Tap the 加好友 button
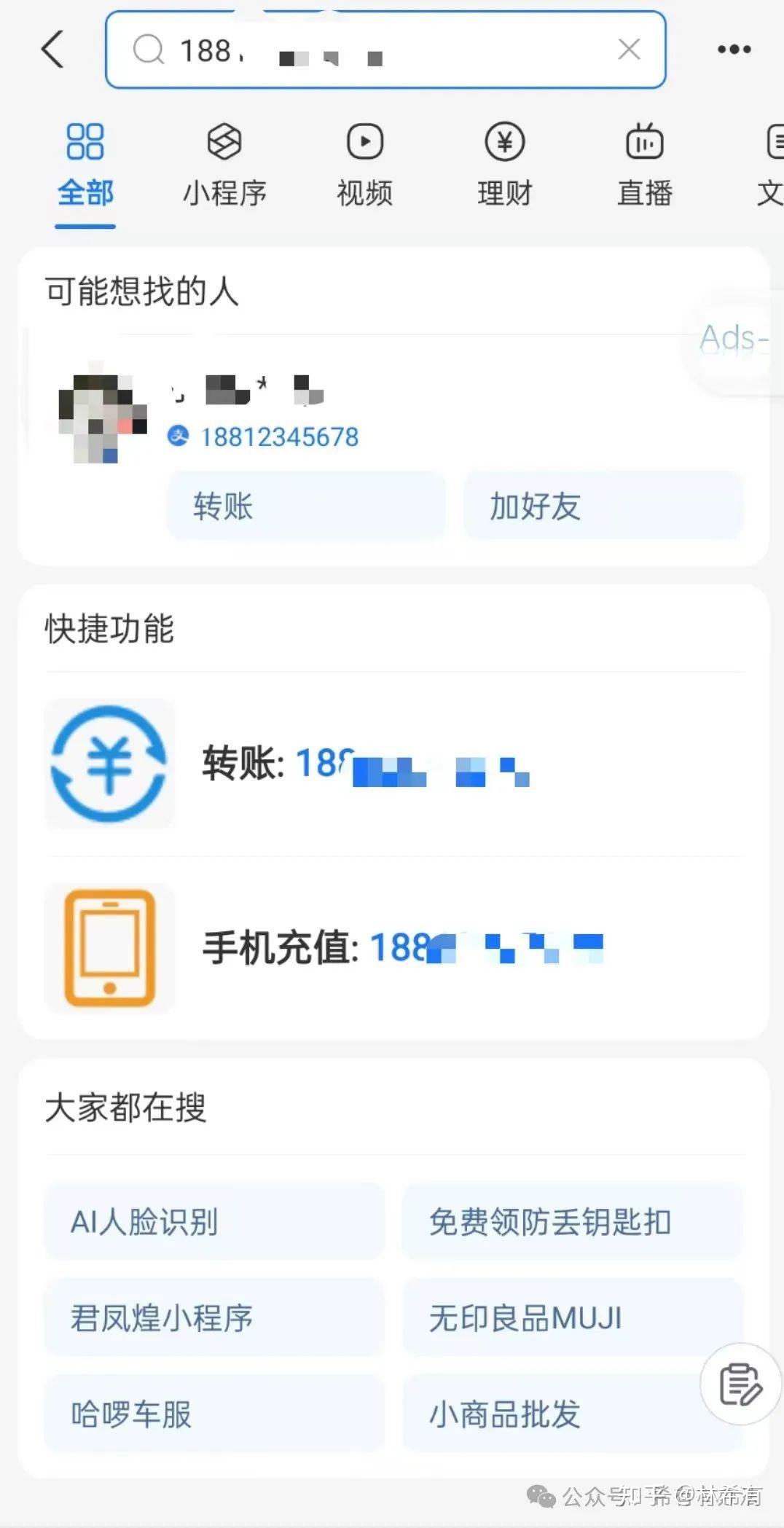This screenshot has width=784, height=1528. coord(603,506)
